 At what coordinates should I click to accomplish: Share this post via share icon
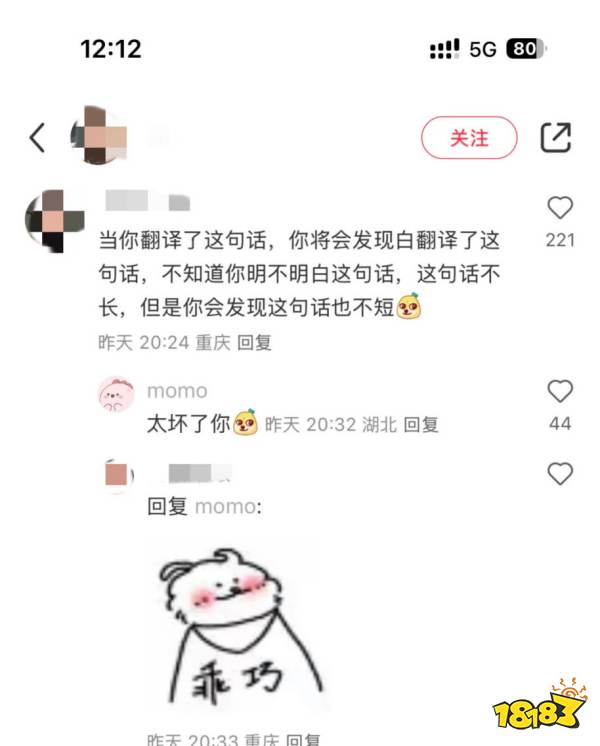(x=555, y=137)
